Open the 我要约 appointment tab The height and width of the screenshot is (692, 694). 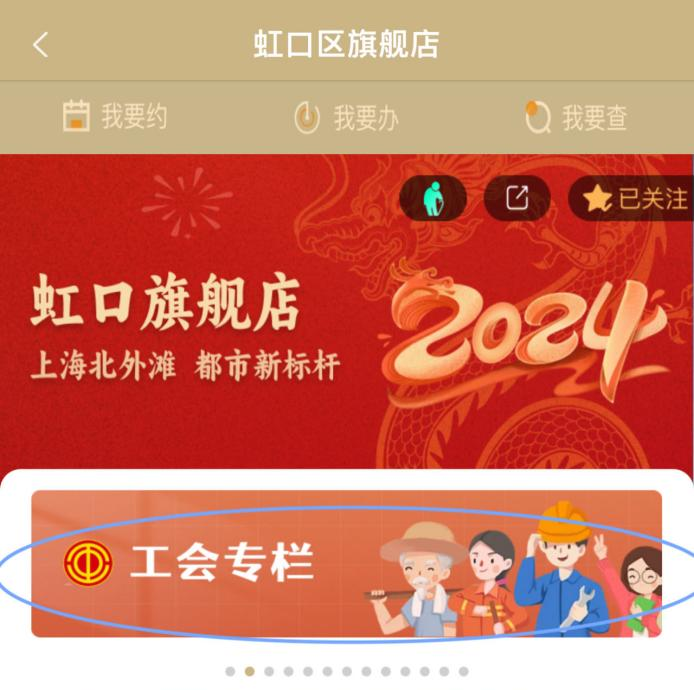click(115, 118)
